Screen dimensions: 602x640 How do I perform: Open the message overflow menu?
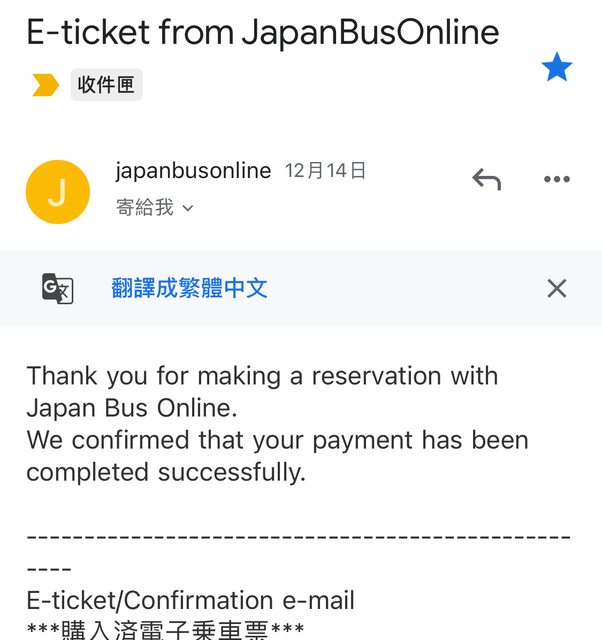[x=556, y=180]
